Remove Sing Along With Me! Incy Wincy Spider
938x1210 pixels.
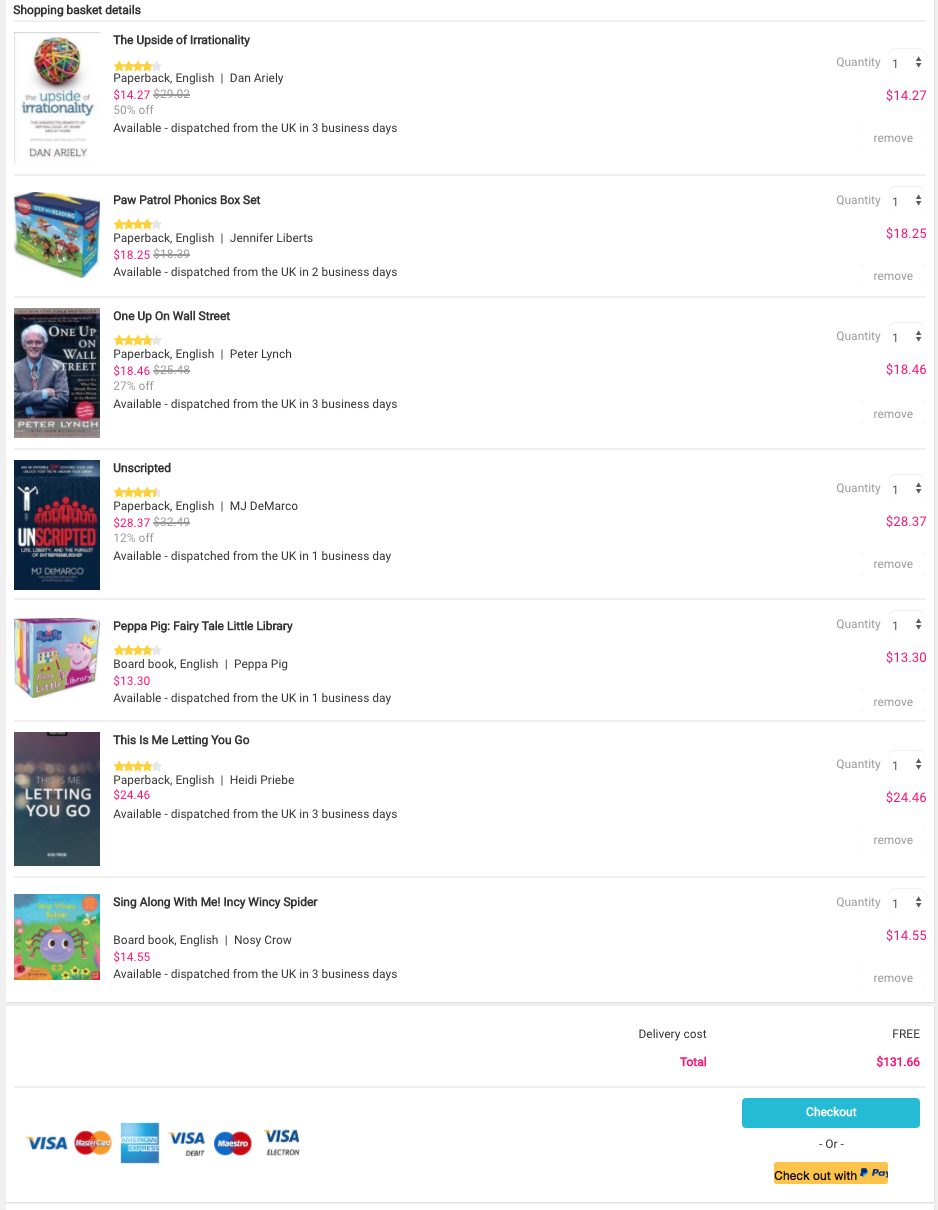pyautogui.click(x=892, y=978)
